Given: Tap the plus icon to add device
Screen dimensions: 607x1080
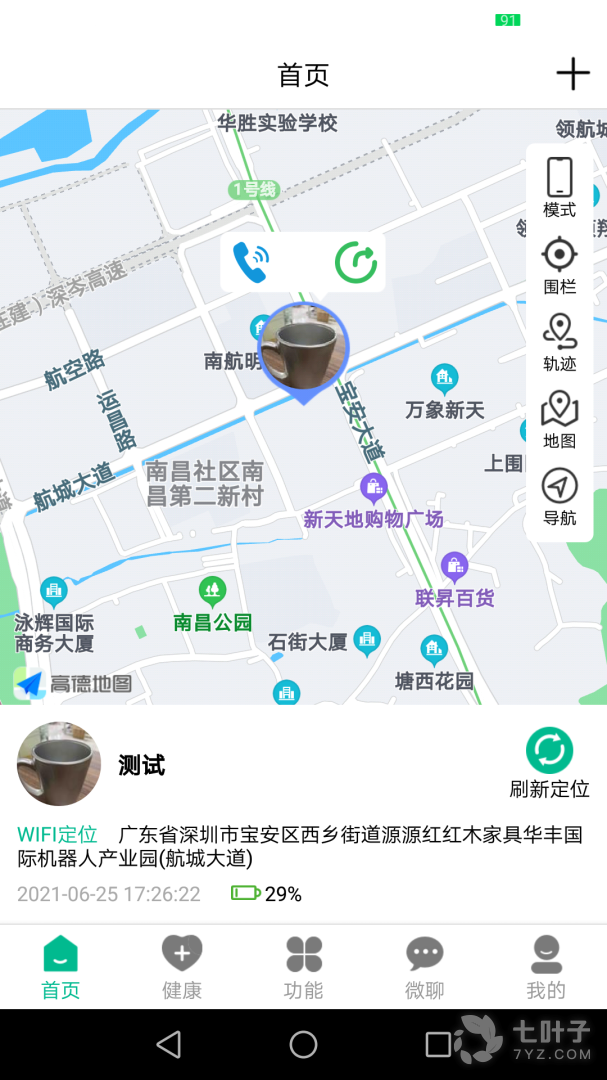Looking at the screenshot, I should [x=572, y=75].
